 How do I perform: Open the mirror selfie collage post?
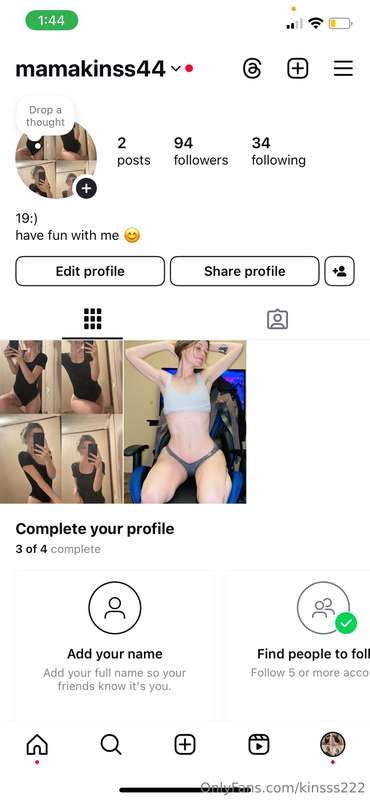coord(61,421)
